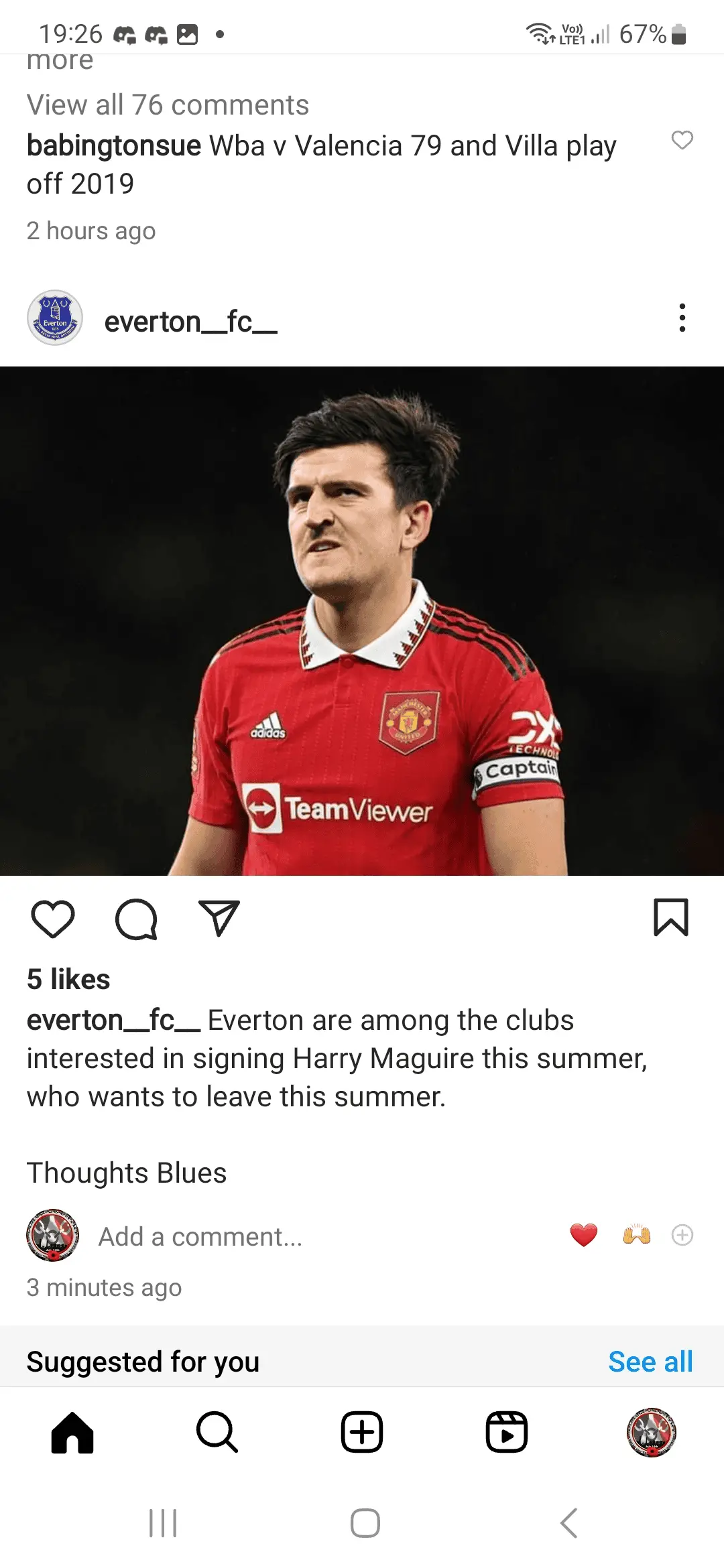The height and width of the screenshot is (1568, 724).
Task: See all suggested accounts
Action: point(650,1362)
